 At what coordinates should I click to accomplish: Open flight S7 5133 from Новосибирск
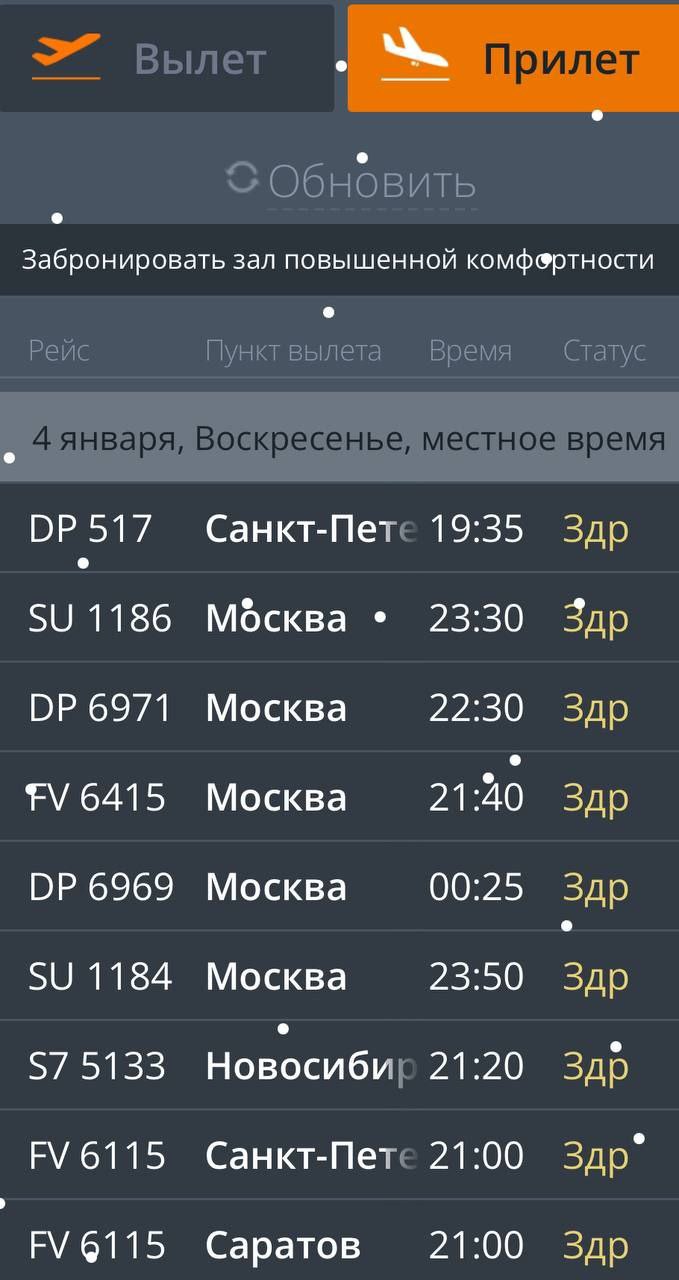pyautogui.click(x=338, y=1066)
